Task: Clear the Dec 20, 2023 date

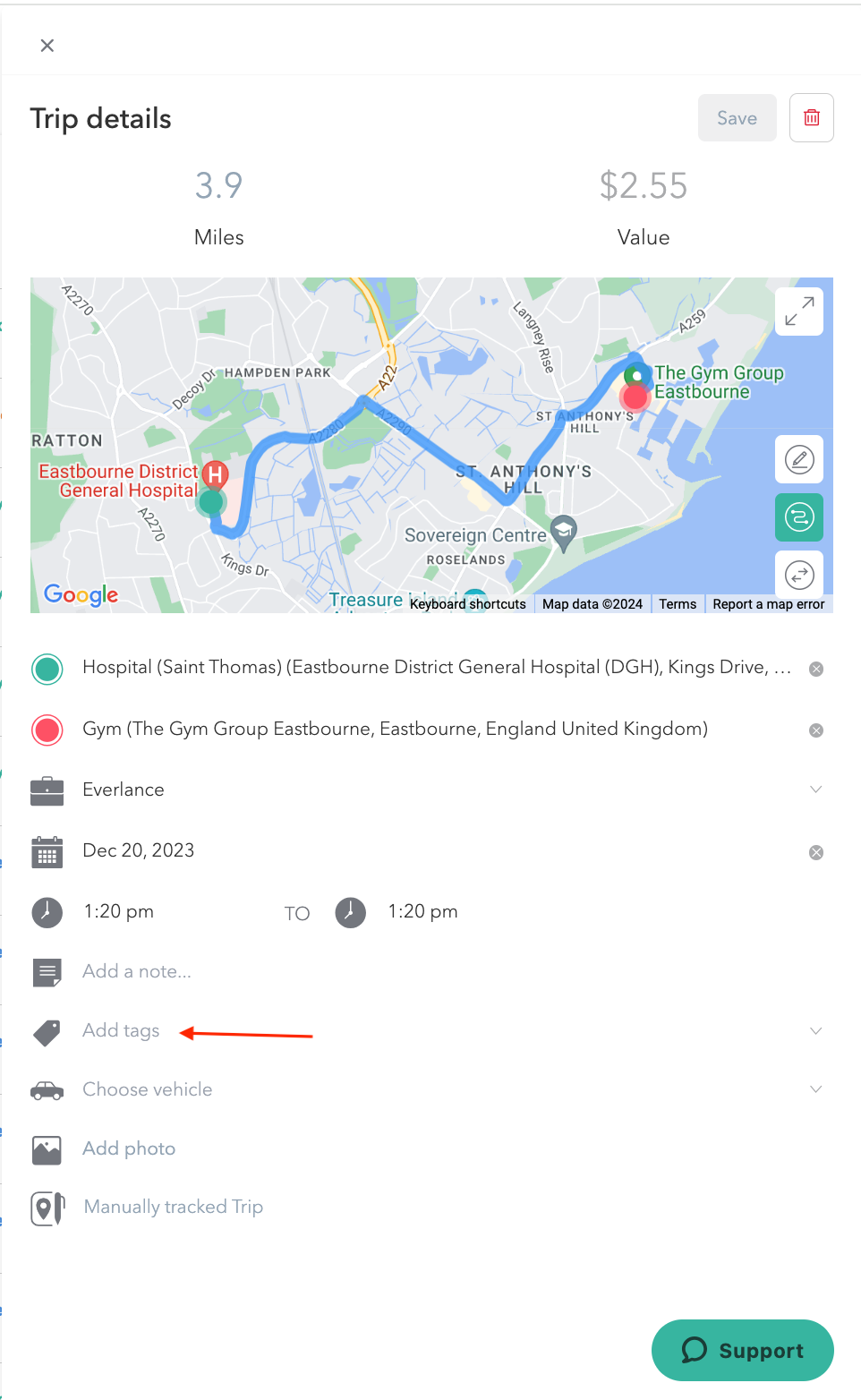Action: pyautogui.click(x=814, y=851)
